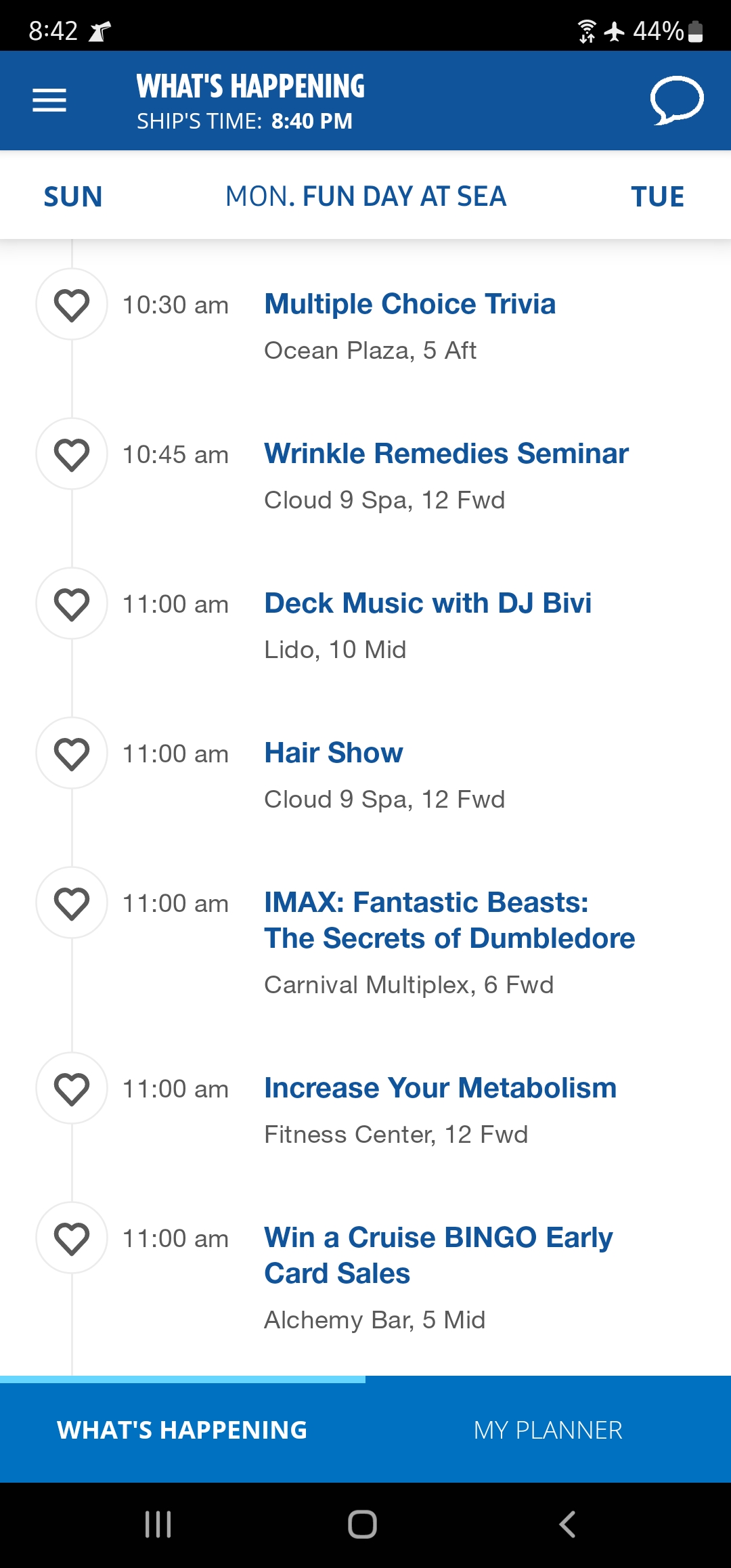
Task: Add Hair Show to favorites
Action: 72,754
